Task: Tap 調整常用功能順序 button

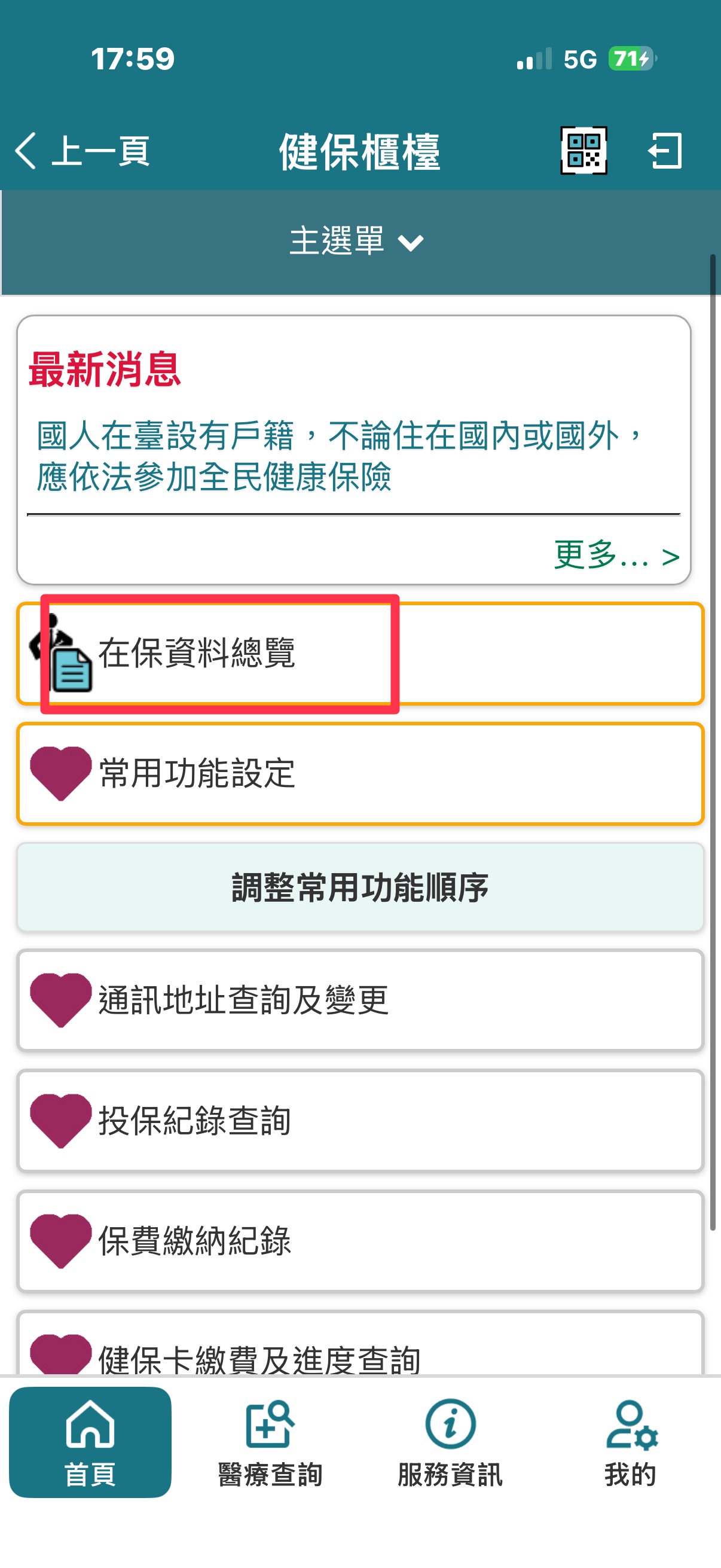Action: pyautogui.click(x=359, y=887)
